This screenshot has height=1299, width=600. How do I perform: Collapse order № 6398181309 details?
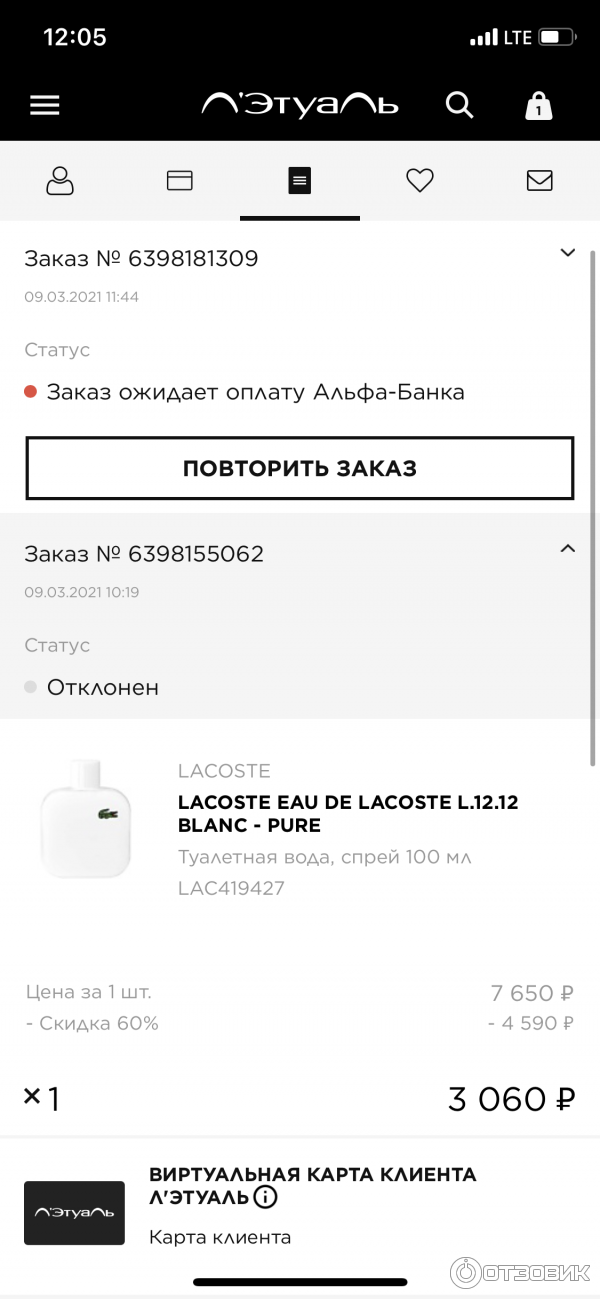pos(568,253)
